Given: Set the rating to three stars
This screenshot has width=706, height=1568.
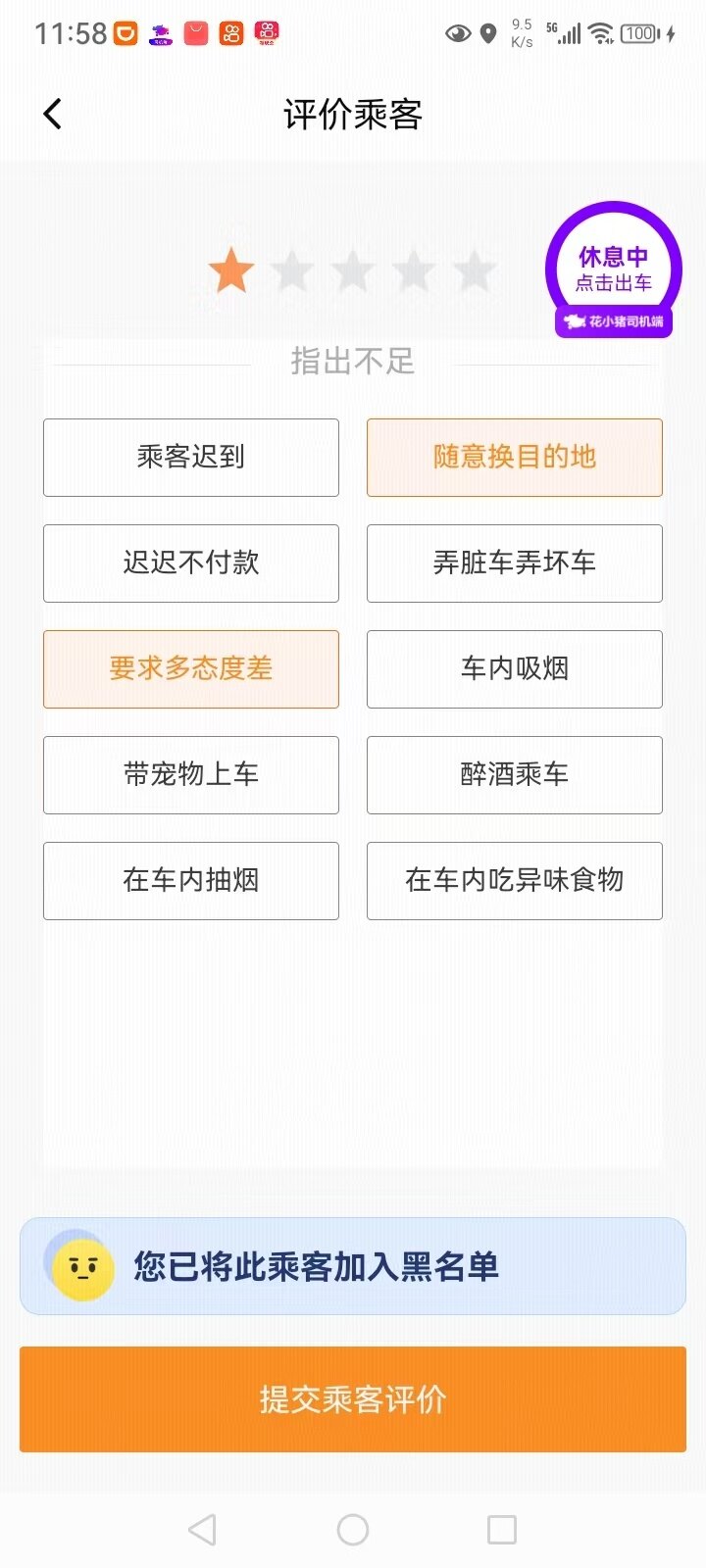Looking at the screenshot, I should [353, 271].
